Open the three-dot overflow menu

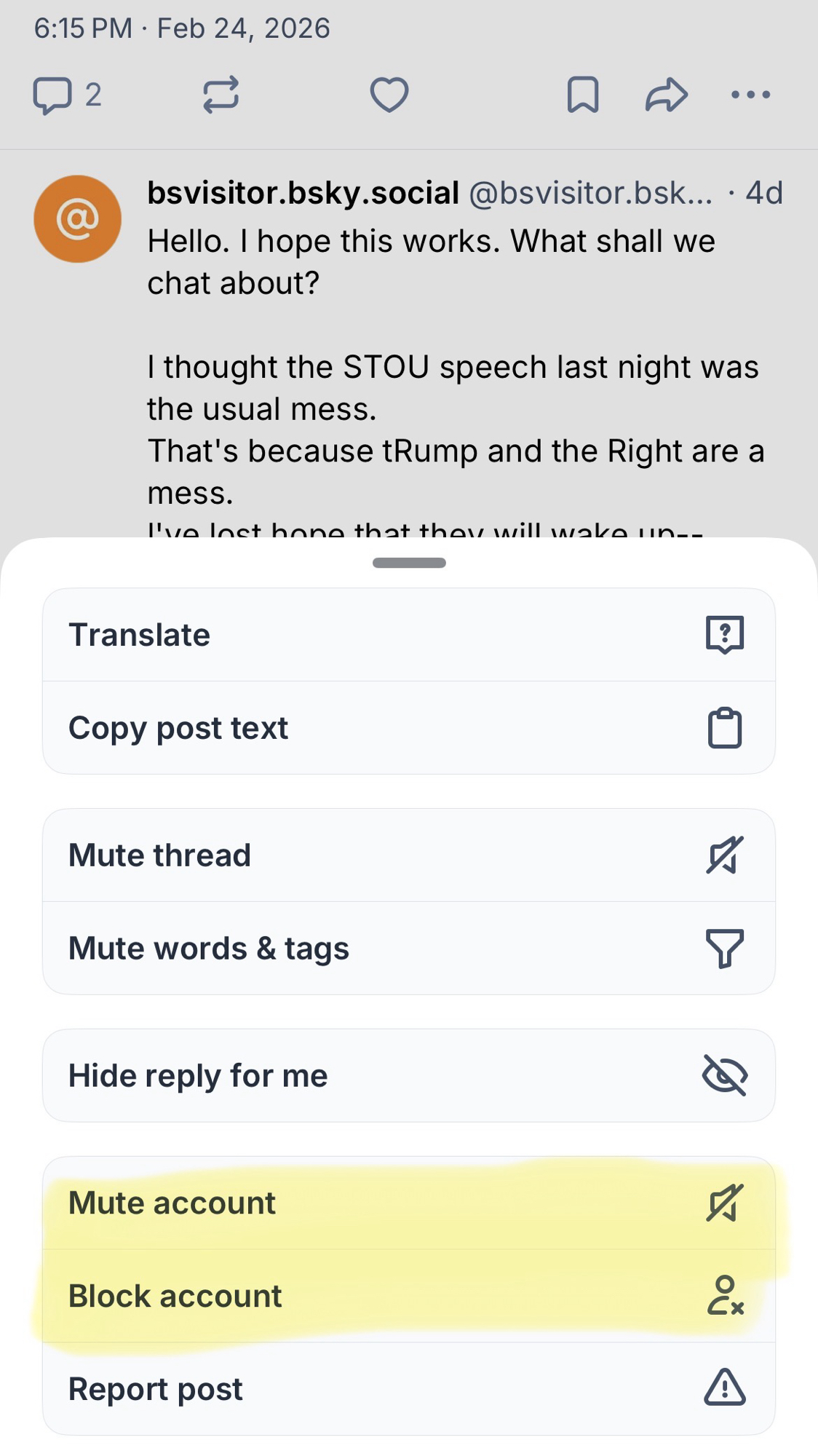click(x=750, y=95)
